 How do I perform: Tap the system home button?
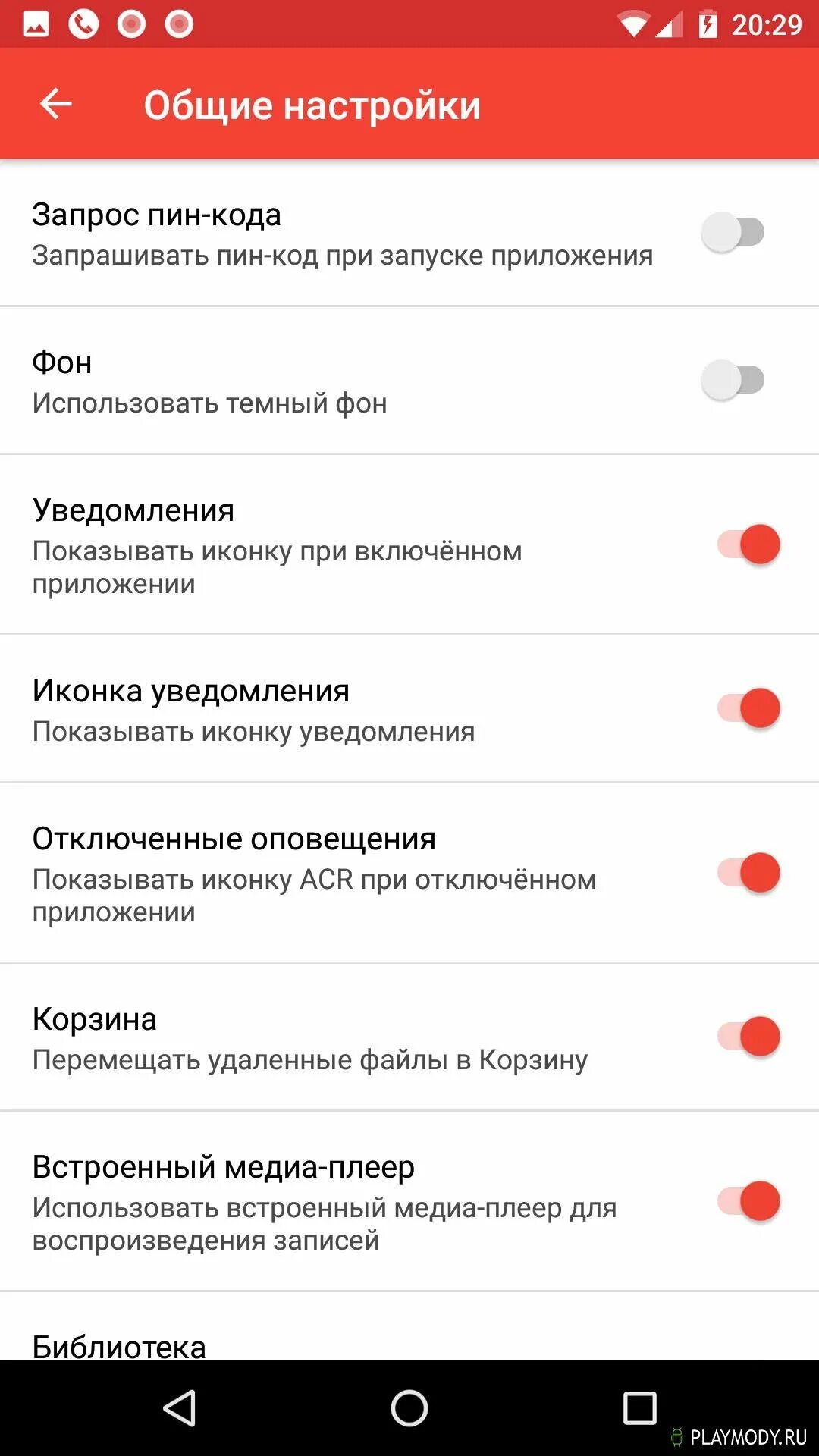point(409,1409)
